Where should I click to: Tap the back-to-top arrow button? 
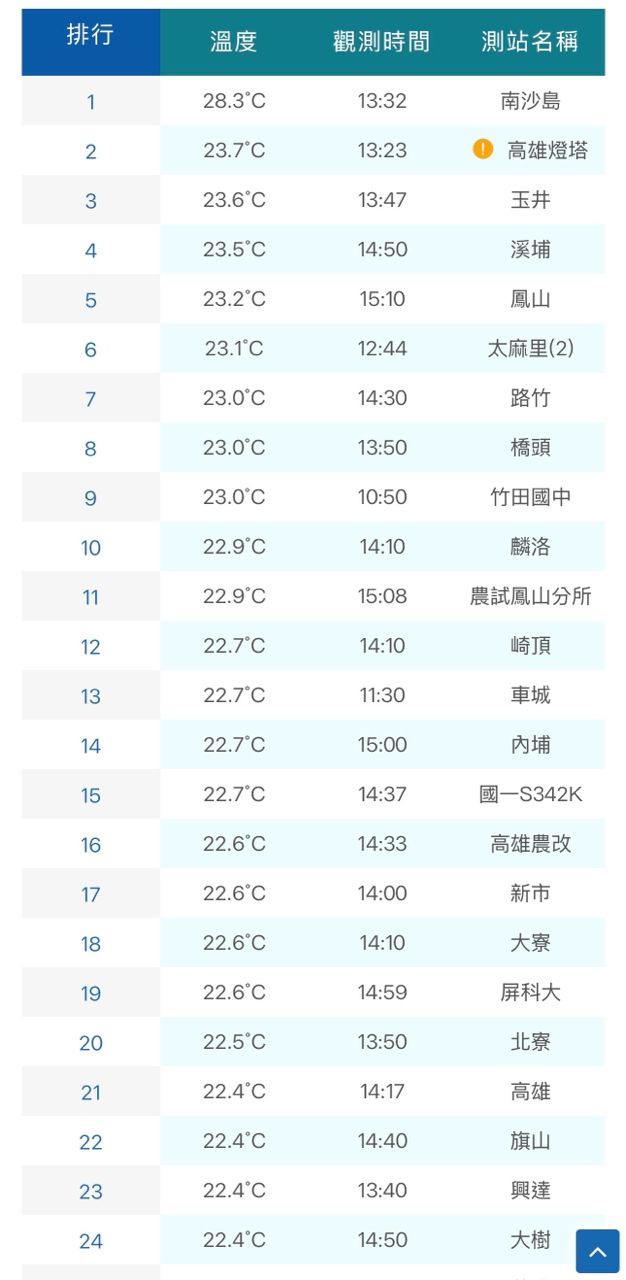pyautogui.click(x=597, y=1251)
